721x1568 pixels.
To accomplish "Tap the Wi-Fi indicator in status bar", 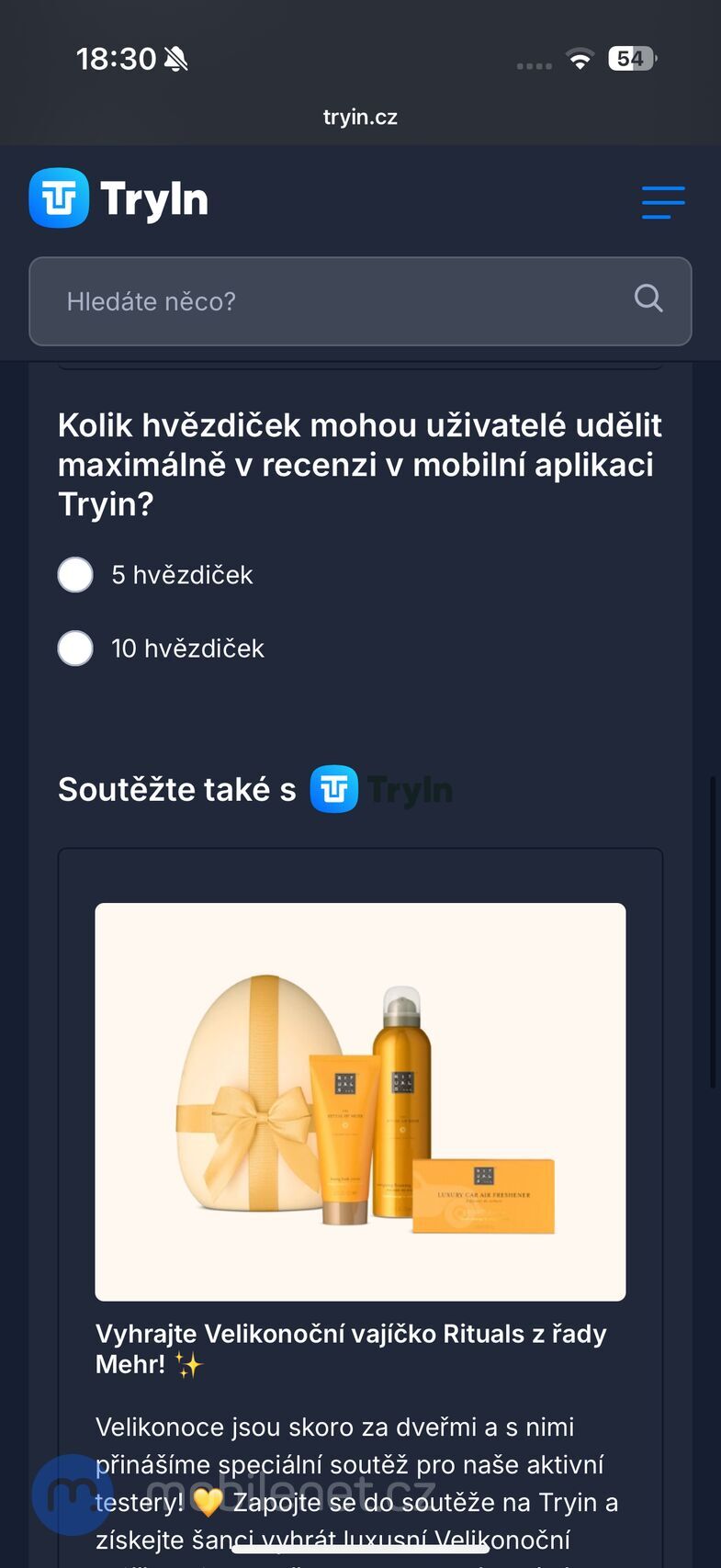I will tap(581, 58).
